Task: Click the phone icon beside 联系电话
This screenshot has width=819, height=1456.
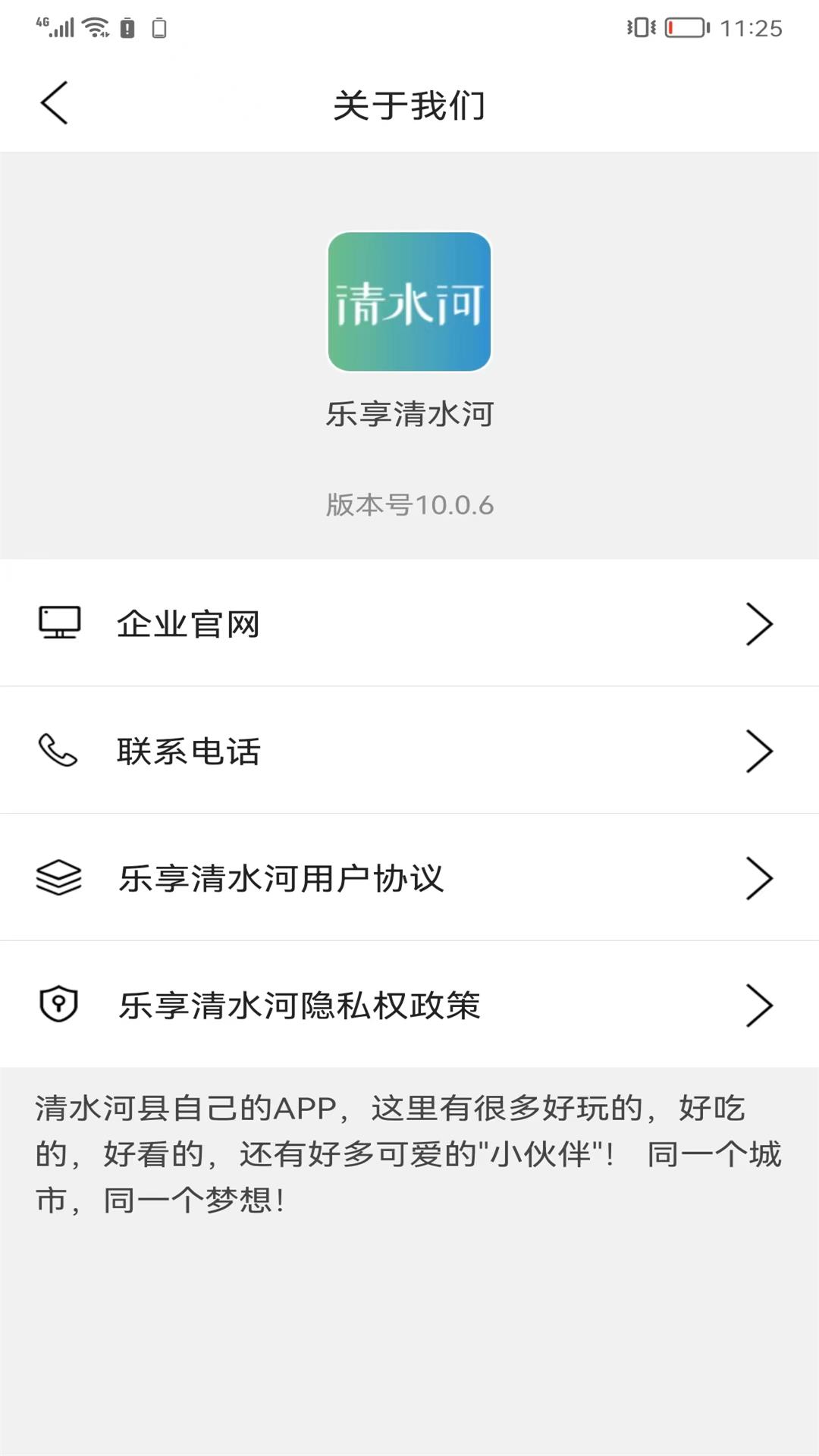Action: [58, 751]
